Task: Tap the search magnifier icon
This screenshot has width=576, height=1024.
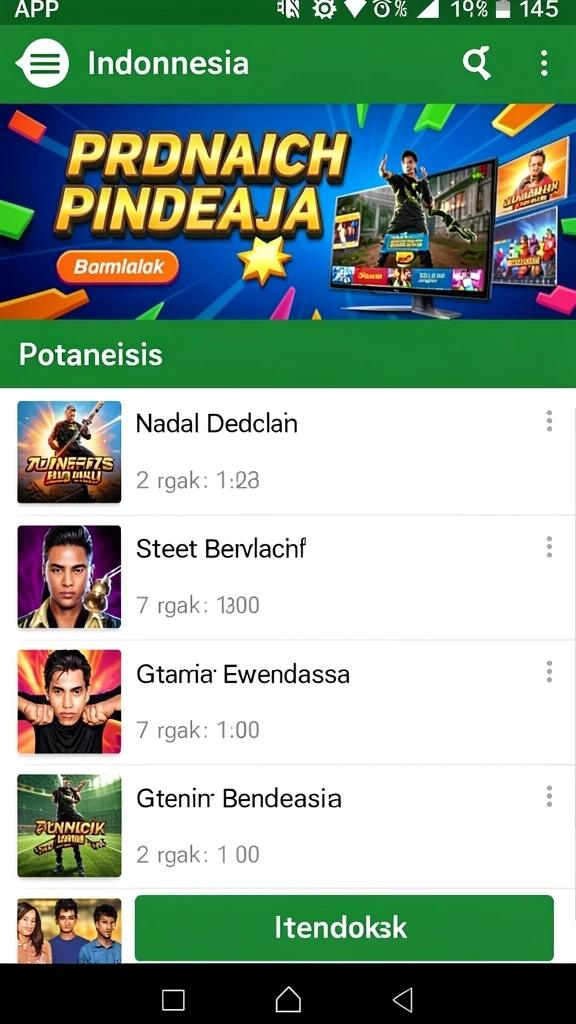Action: [477, 63]
